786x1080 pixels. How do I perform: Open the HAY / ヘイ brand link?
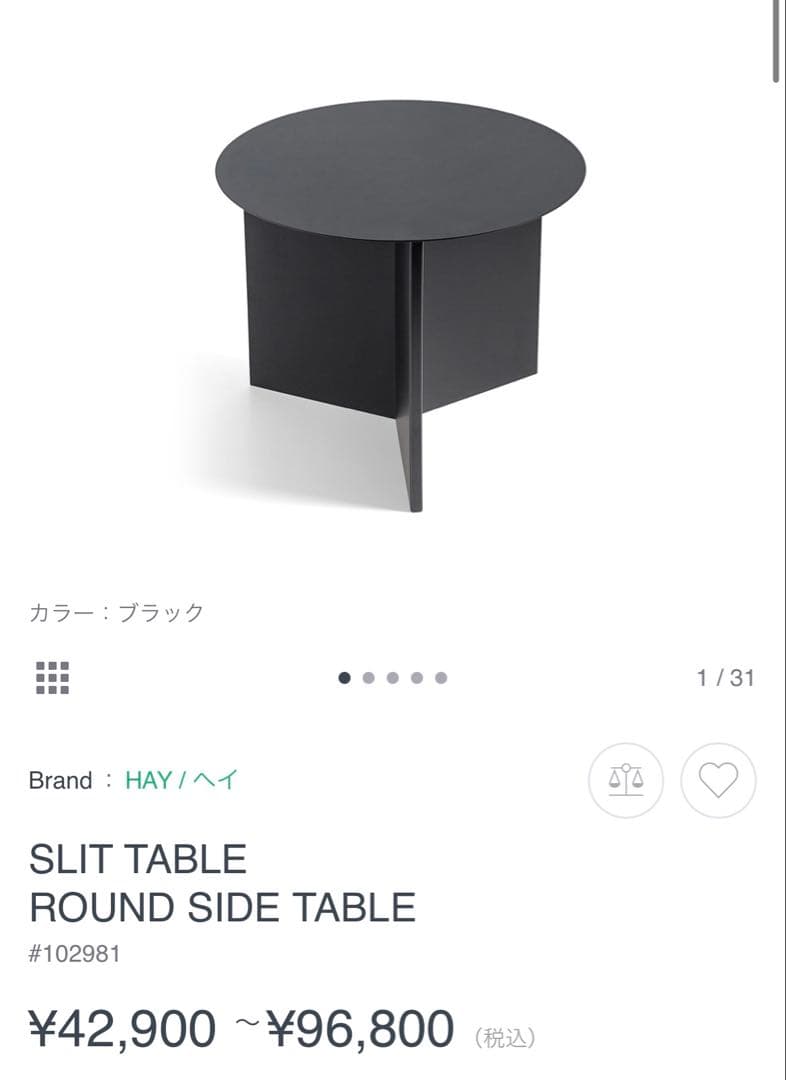pyautogui.click(x=178, y=781)
